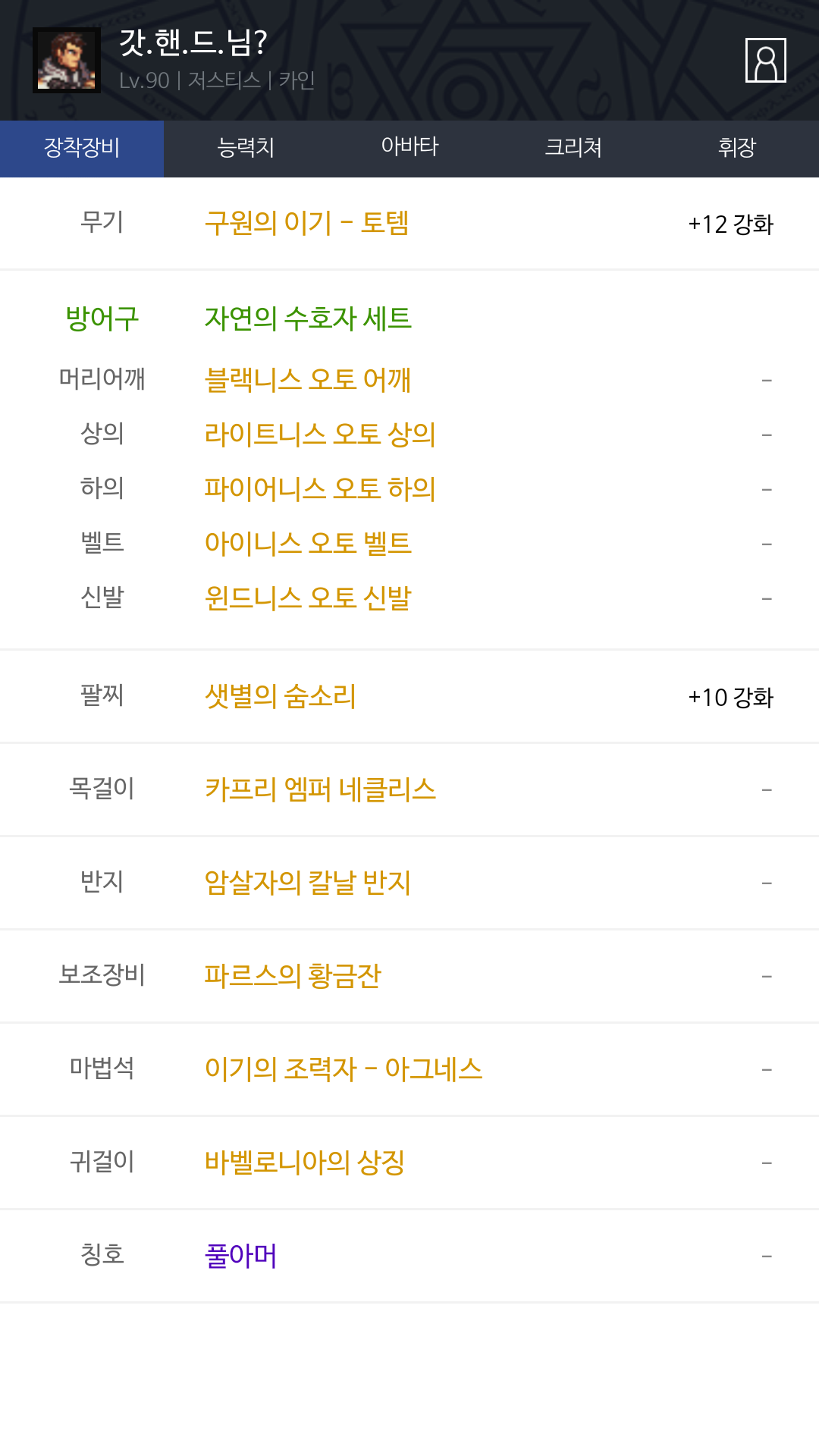
Task: Open earring 바벨로니아의 상징
Action: (x=305, y=1163)
